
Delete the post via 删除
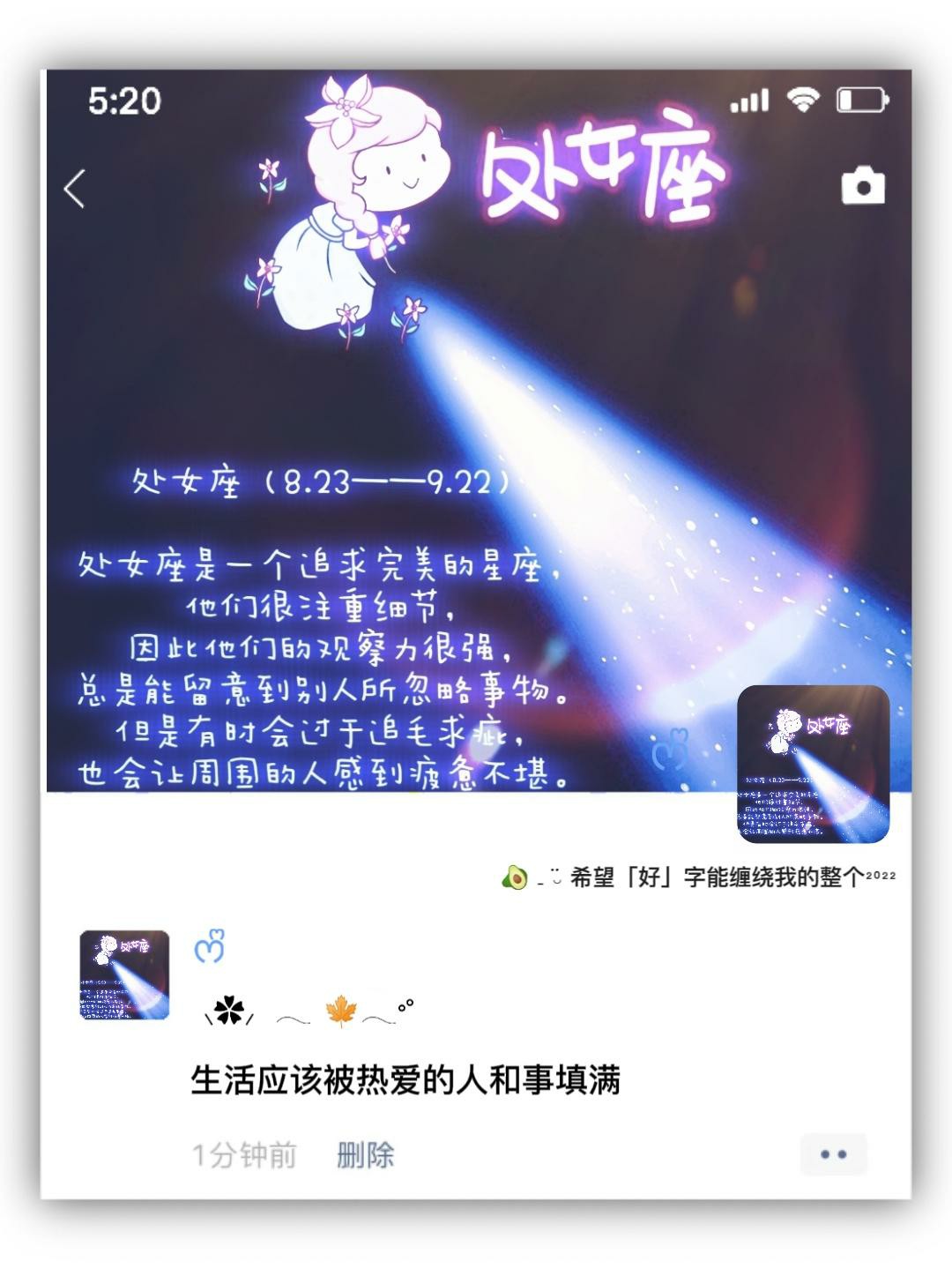365,1154
